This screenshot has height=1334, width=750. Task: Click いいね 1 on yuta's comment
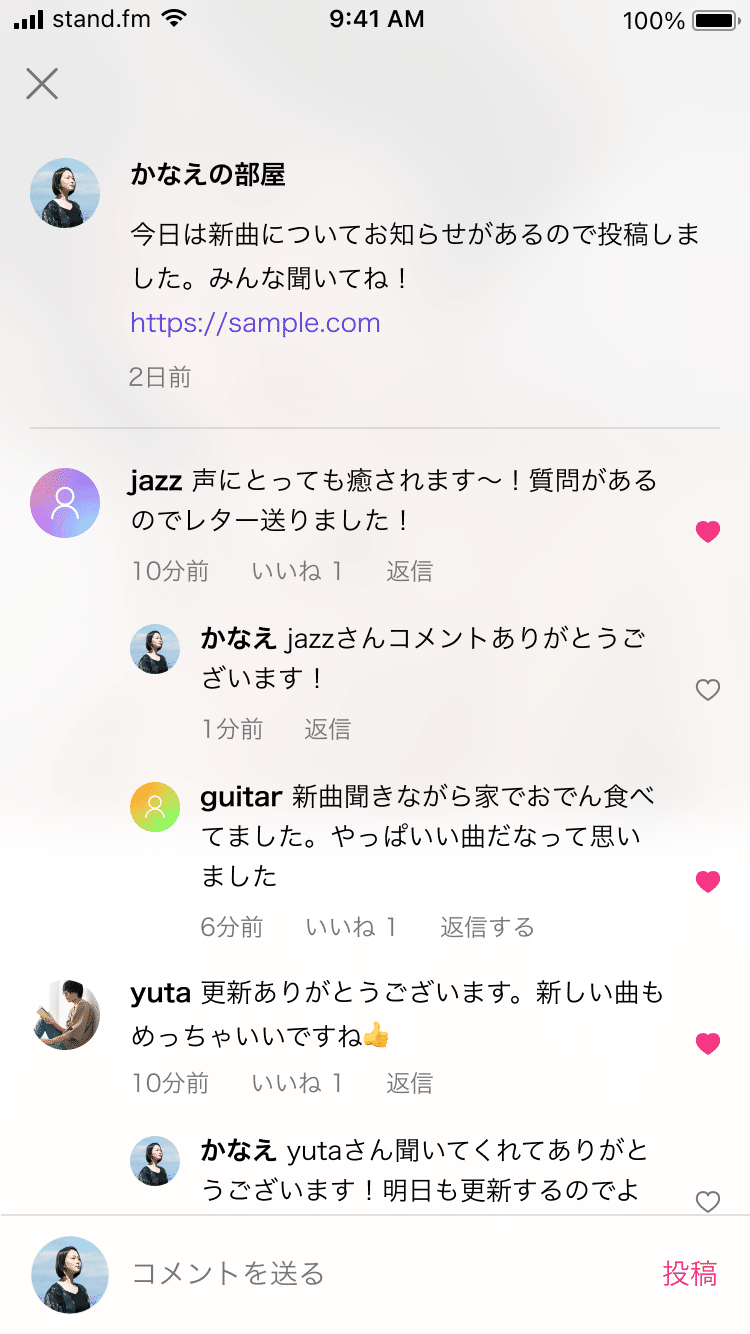click(x=297, y=1083)
